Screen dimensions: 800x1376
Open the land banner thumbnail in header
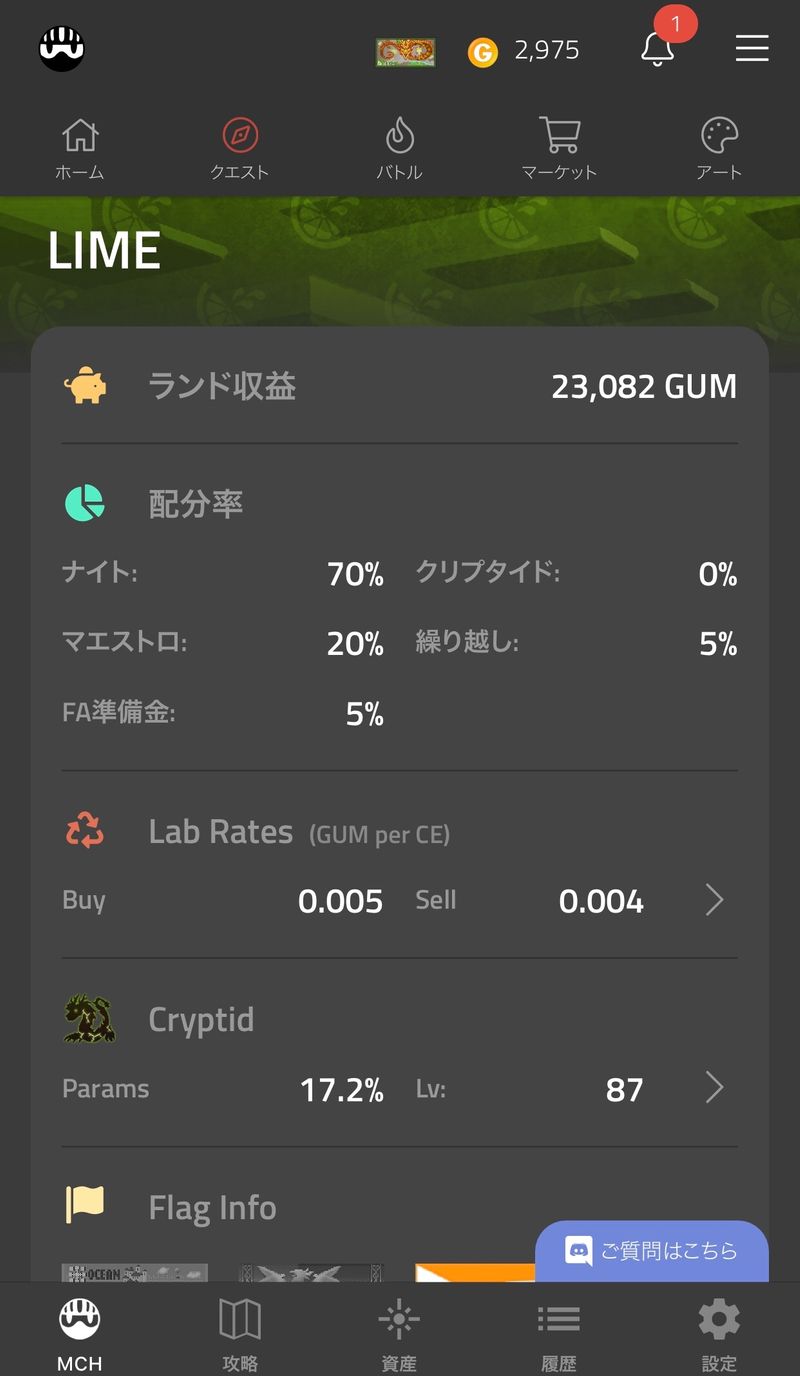405,52
